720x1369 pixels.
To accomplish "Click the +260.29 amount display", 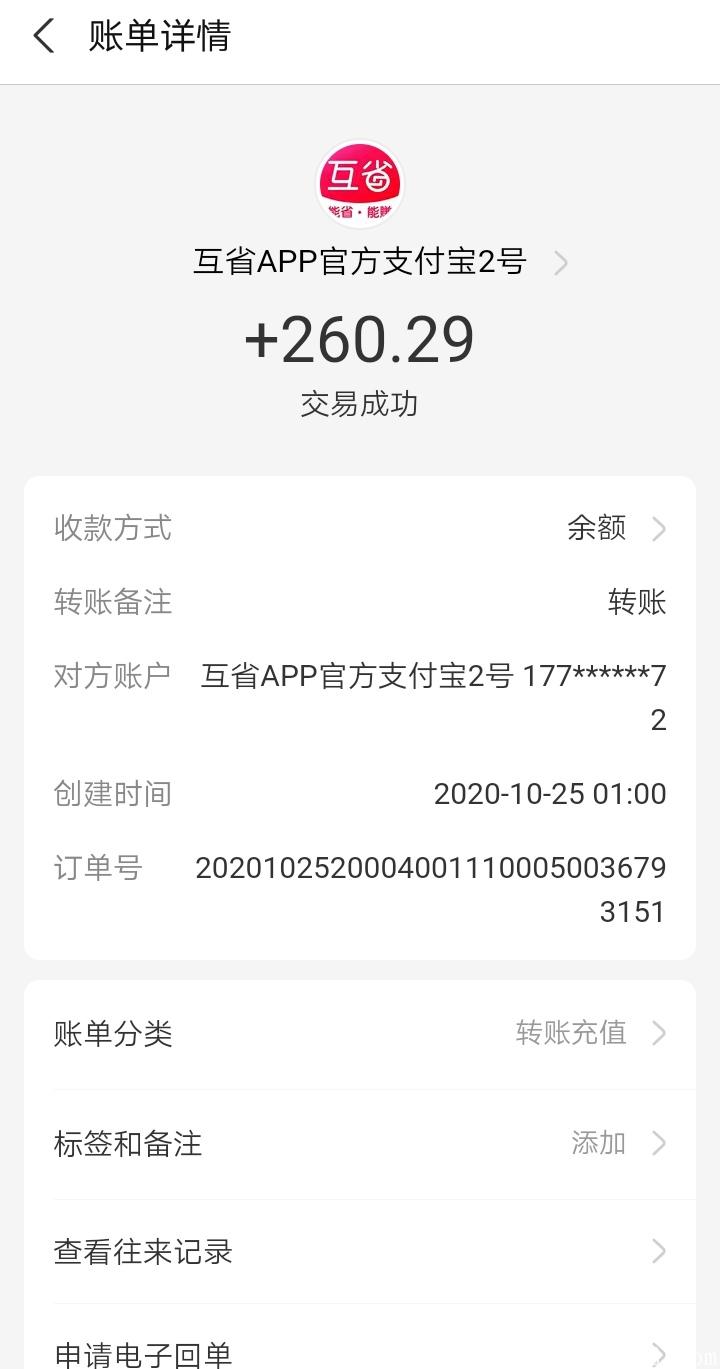I will pos(360,338).
